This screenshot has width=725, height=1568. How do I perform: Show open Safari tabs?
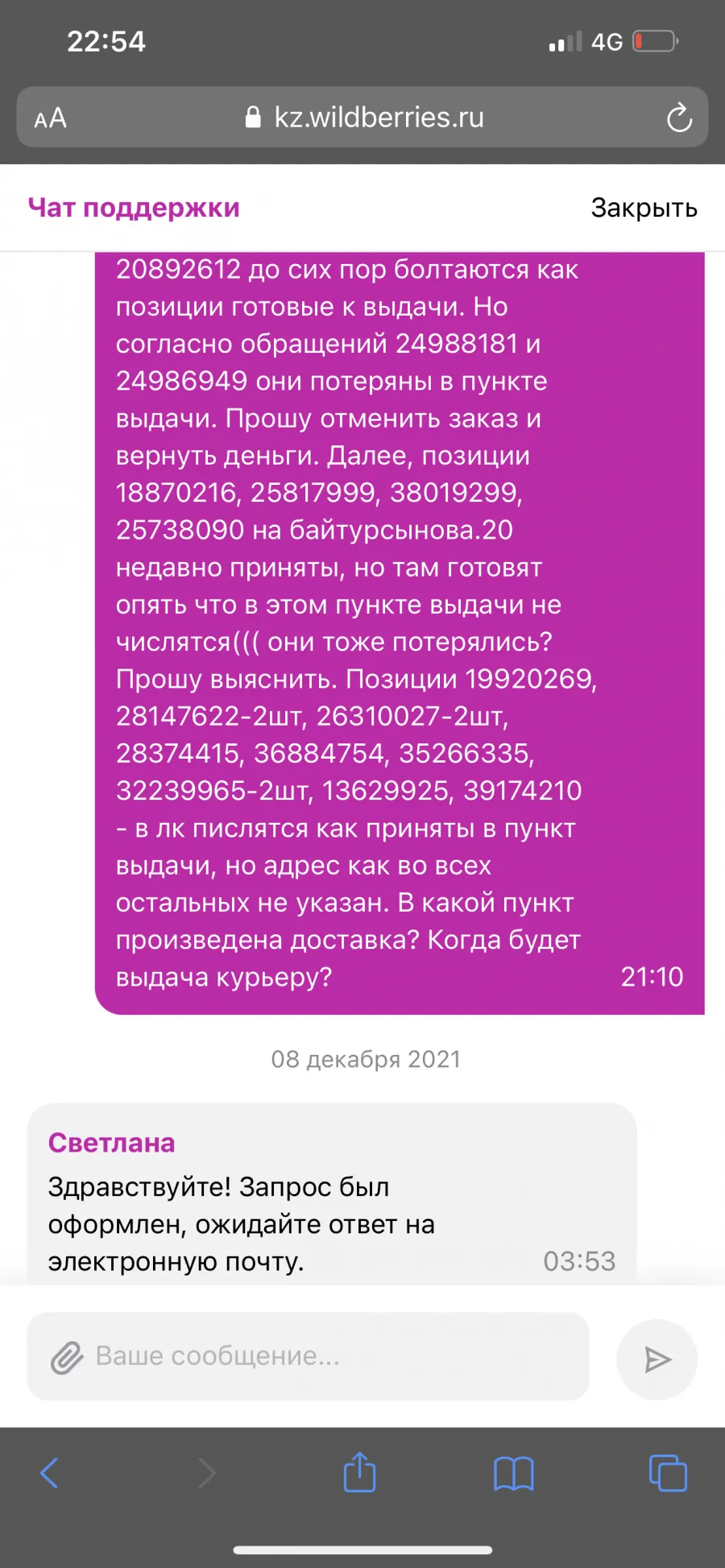click(668, 1473)
